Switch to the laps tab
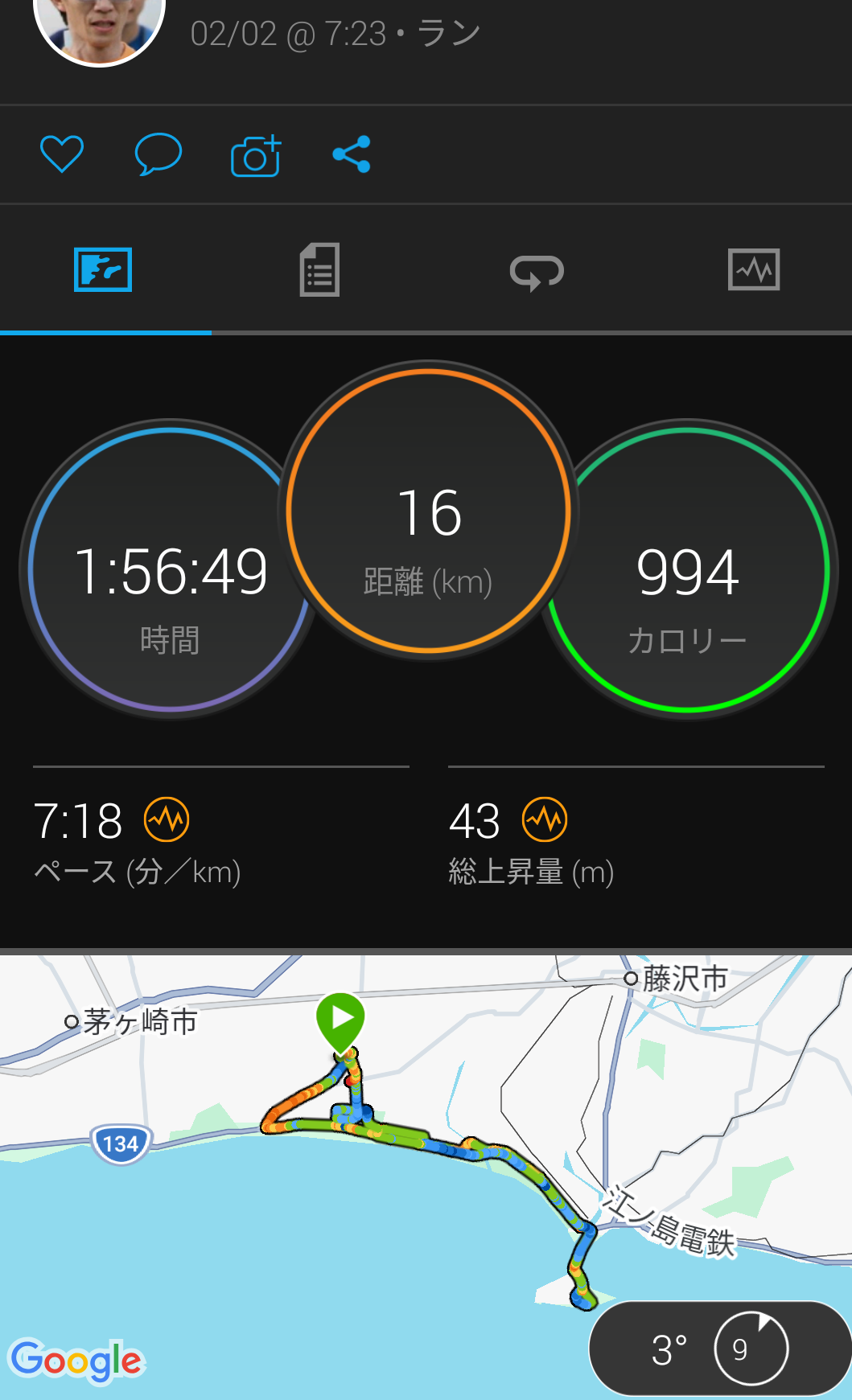 [x=537, y=272]
